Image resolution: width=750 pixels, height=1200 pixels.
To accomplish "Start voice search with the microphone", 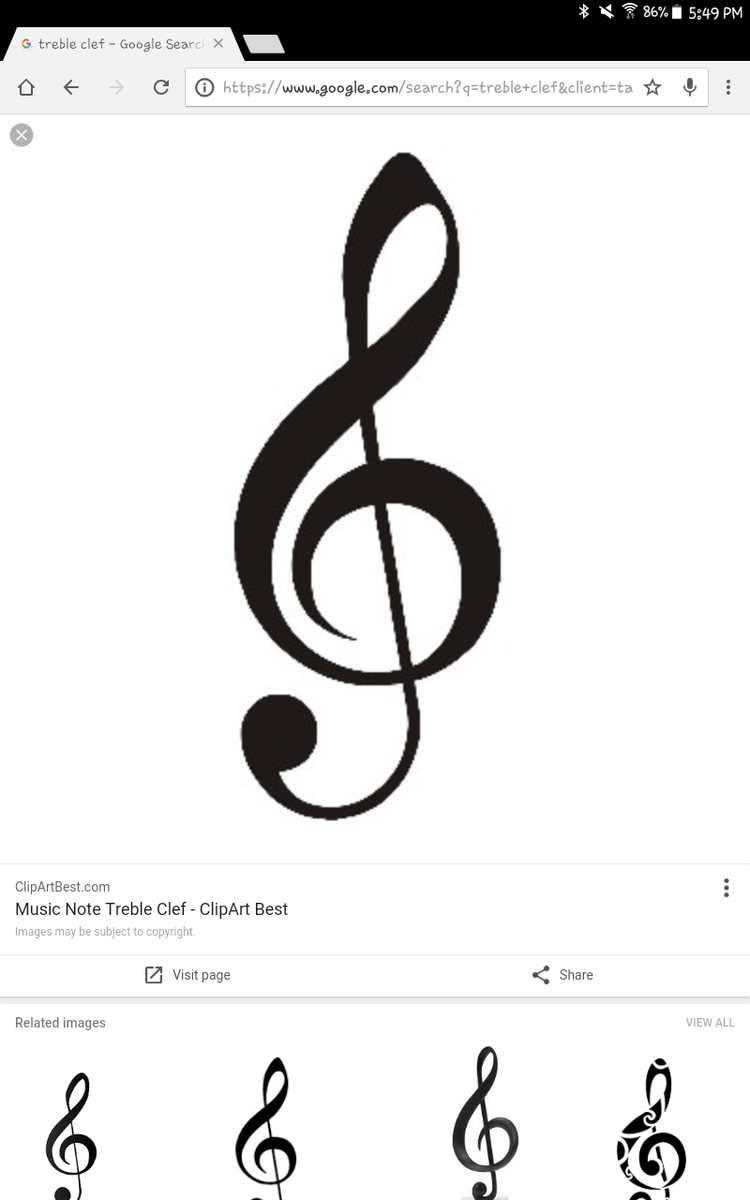I will pos(689,88).
